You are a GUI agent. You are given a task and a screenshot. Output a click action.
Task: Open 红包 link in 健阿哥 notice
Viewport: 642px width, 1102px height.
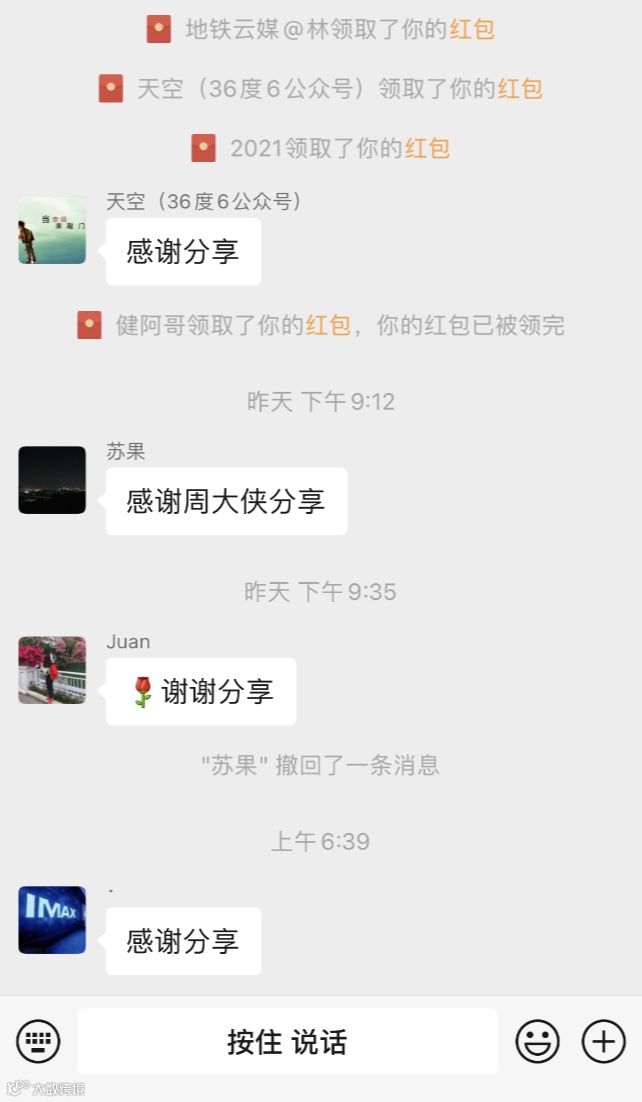click(328, 325)
